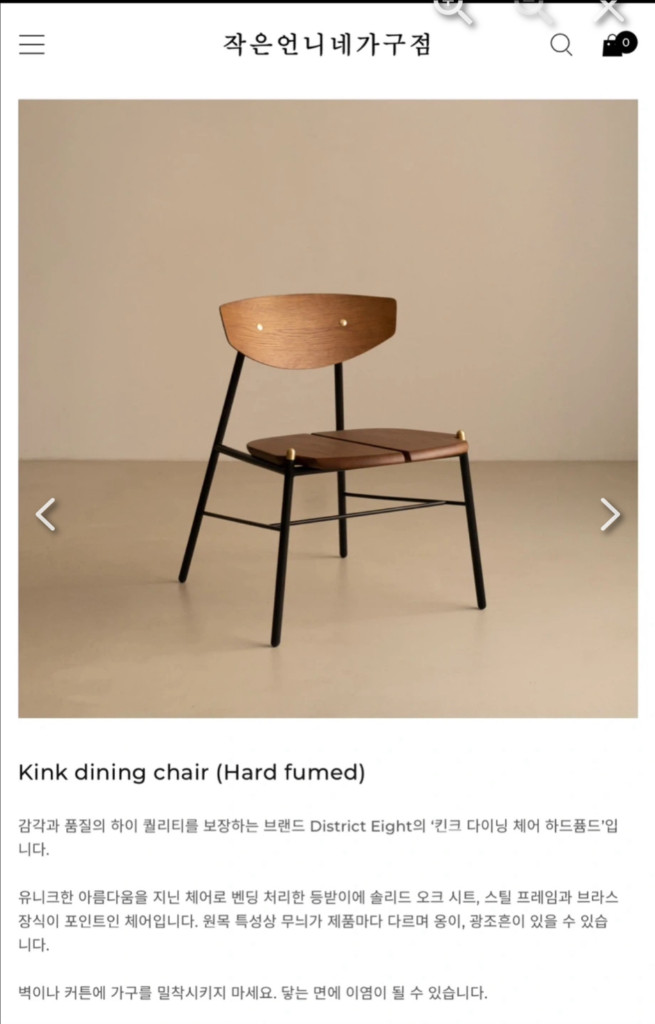Go to the 작은언니네가구점 home page

pyautogui.click(x=327, y=45)
